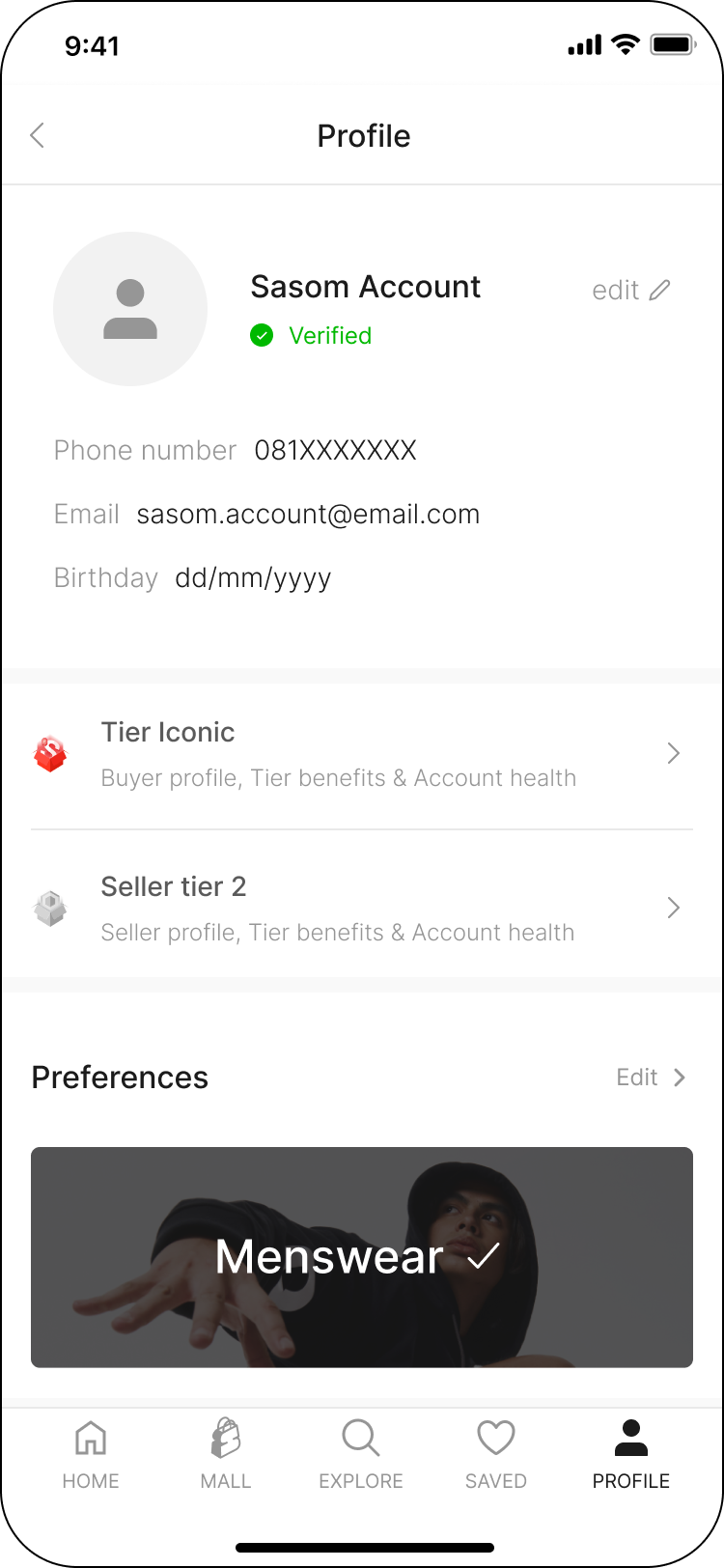Edit the Preferences section

tap(651, 1078)
